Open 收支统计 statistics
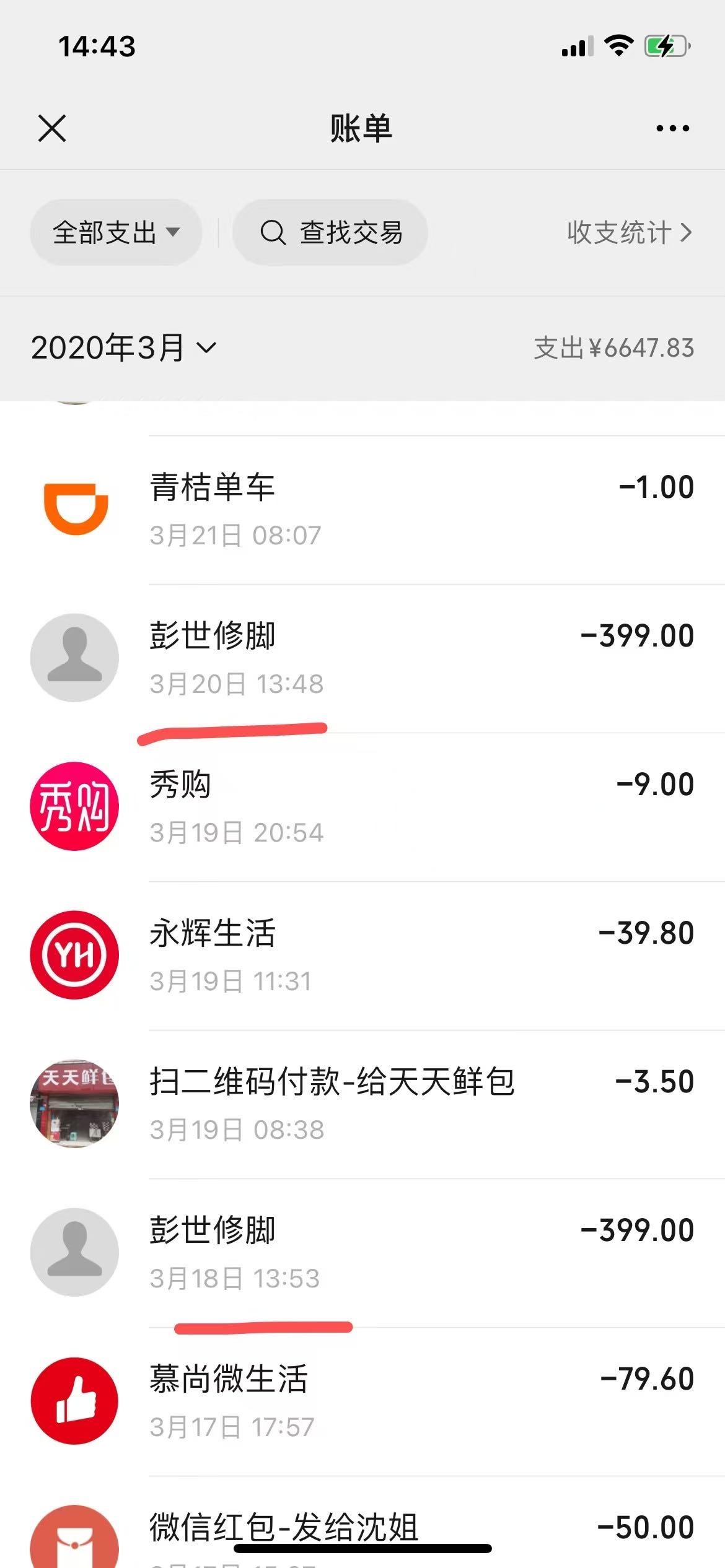Viewport: 725px width, 1568px height. (628, 233)
